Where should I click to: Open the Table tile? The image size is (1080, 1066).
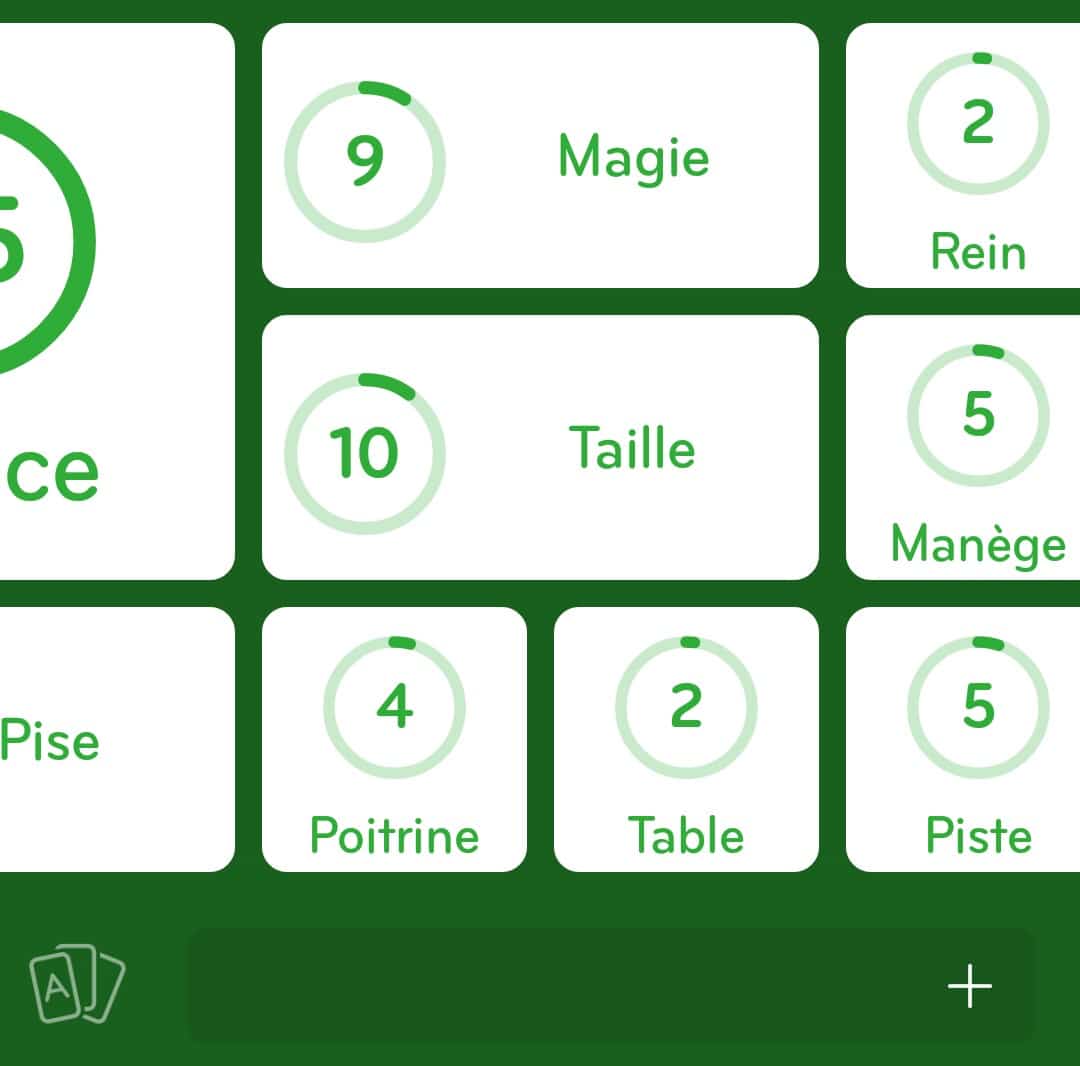[686, 739]
